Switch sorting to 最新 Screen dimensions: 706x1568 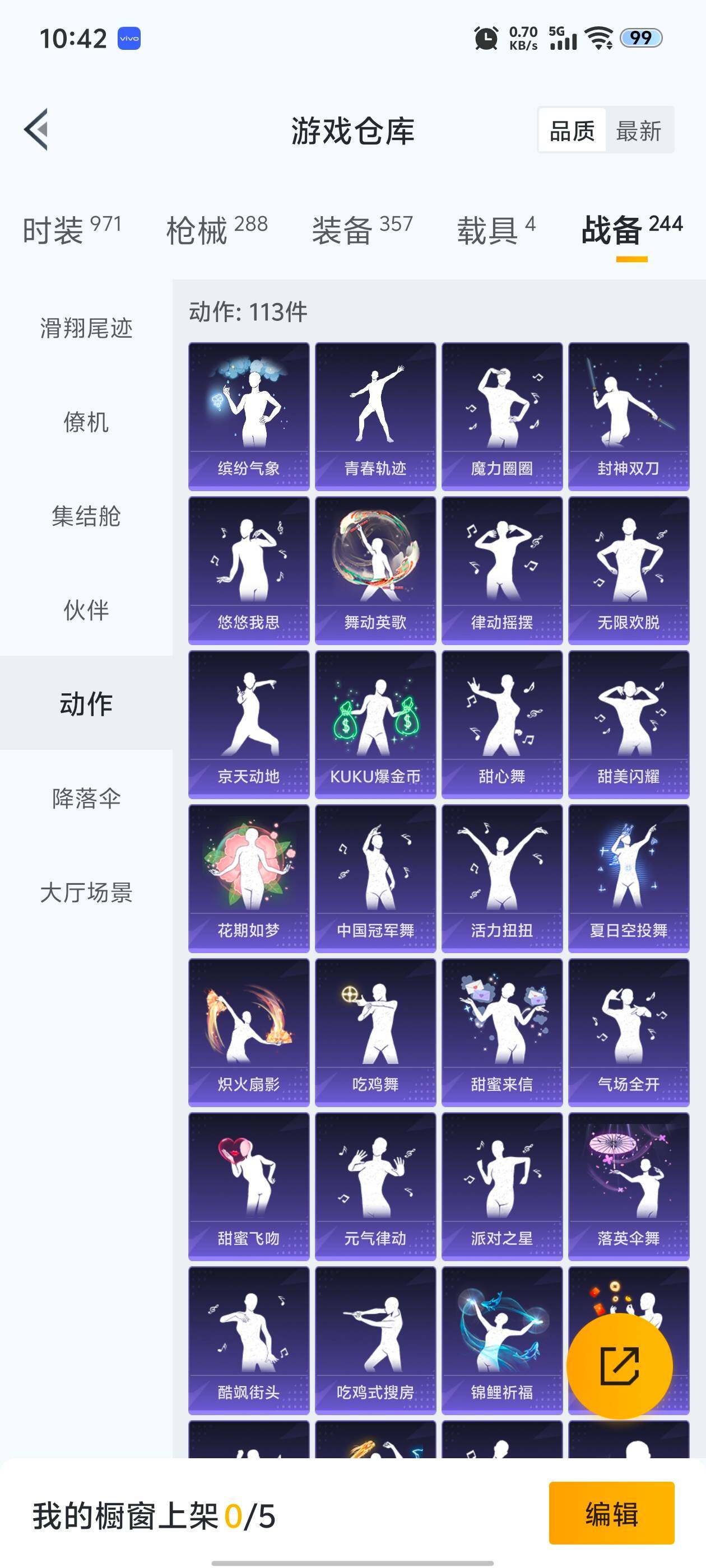pos(637,131)
